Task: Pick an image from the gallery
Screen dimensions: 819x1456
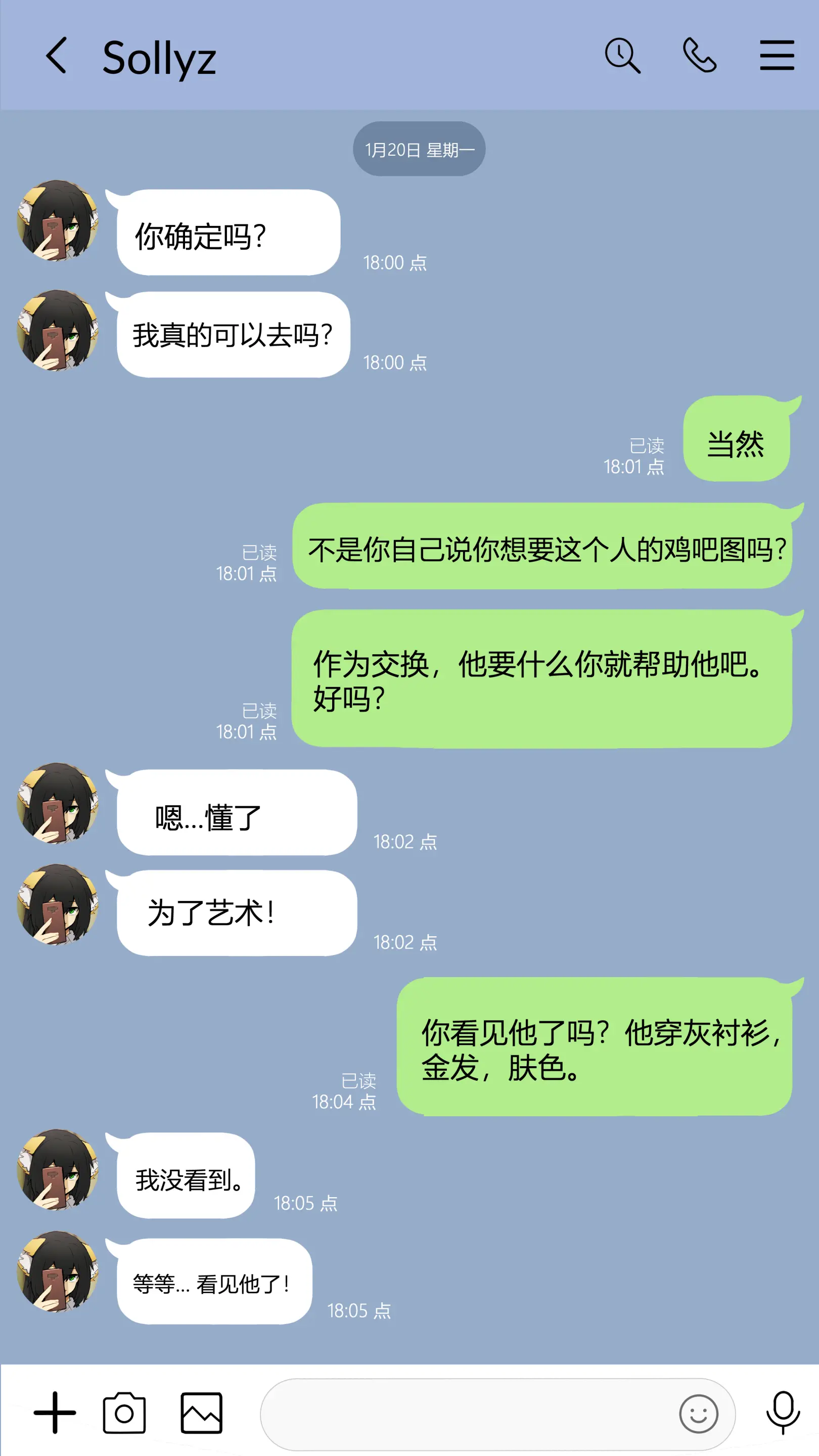Action: click(x=201, y=1413)
